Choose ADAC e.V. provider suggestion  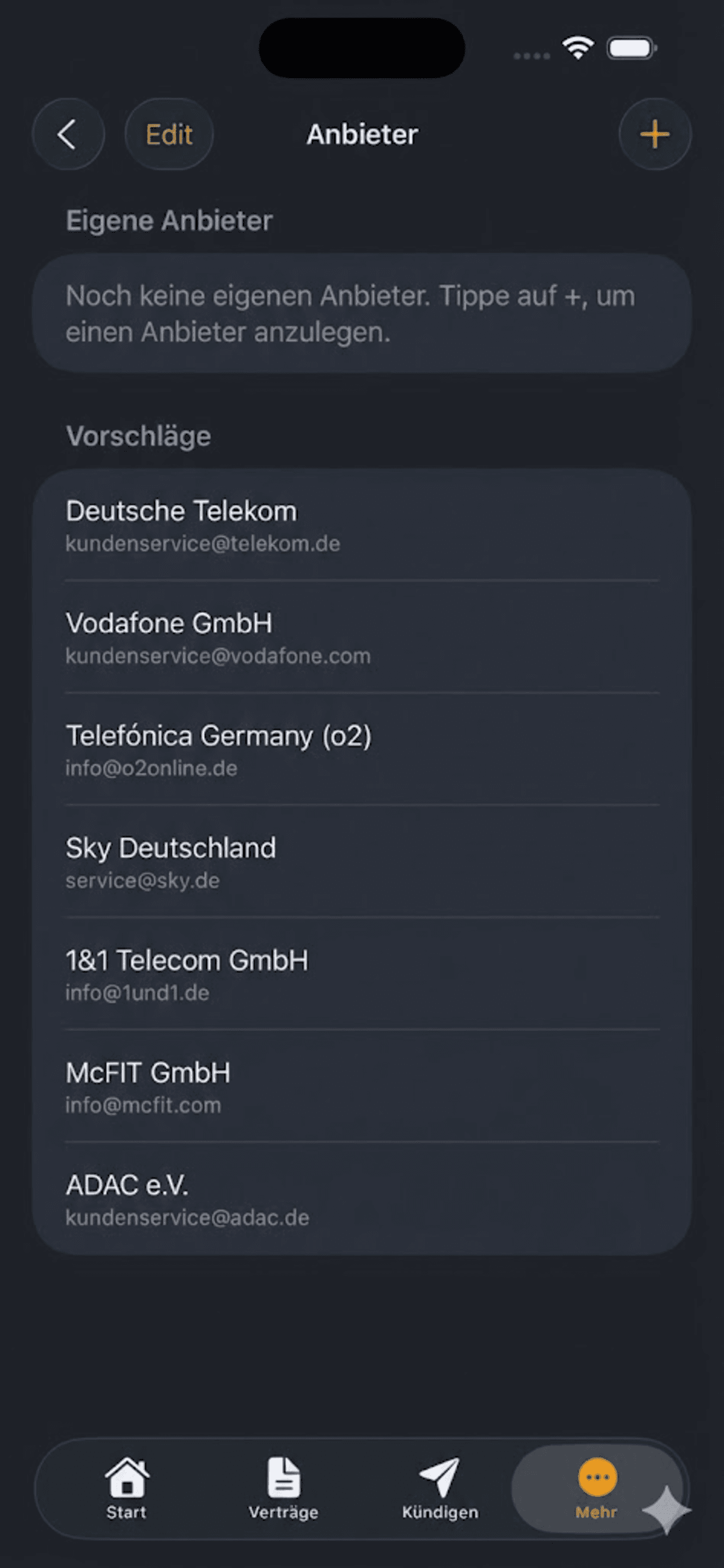[362, 1199]
